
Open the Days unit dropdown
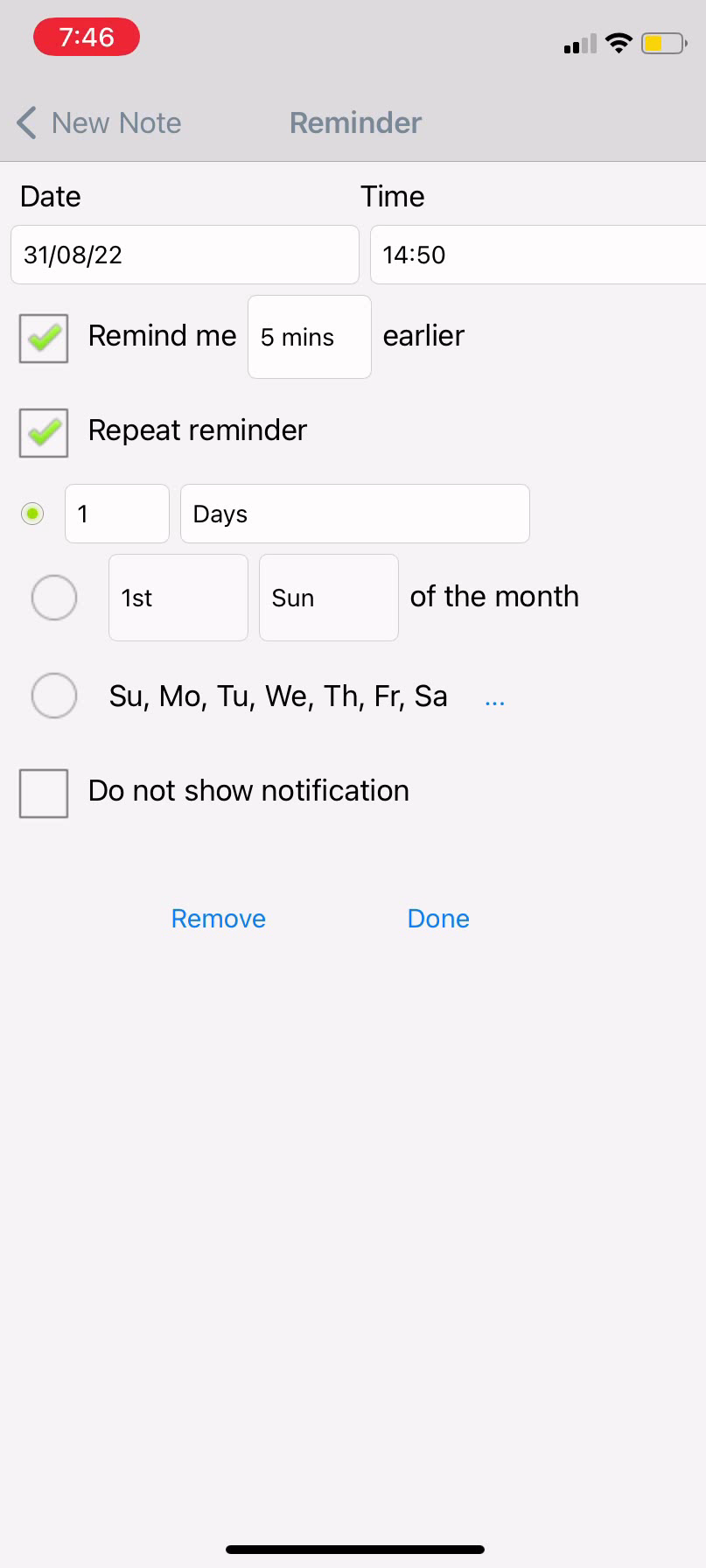point(355,514)
